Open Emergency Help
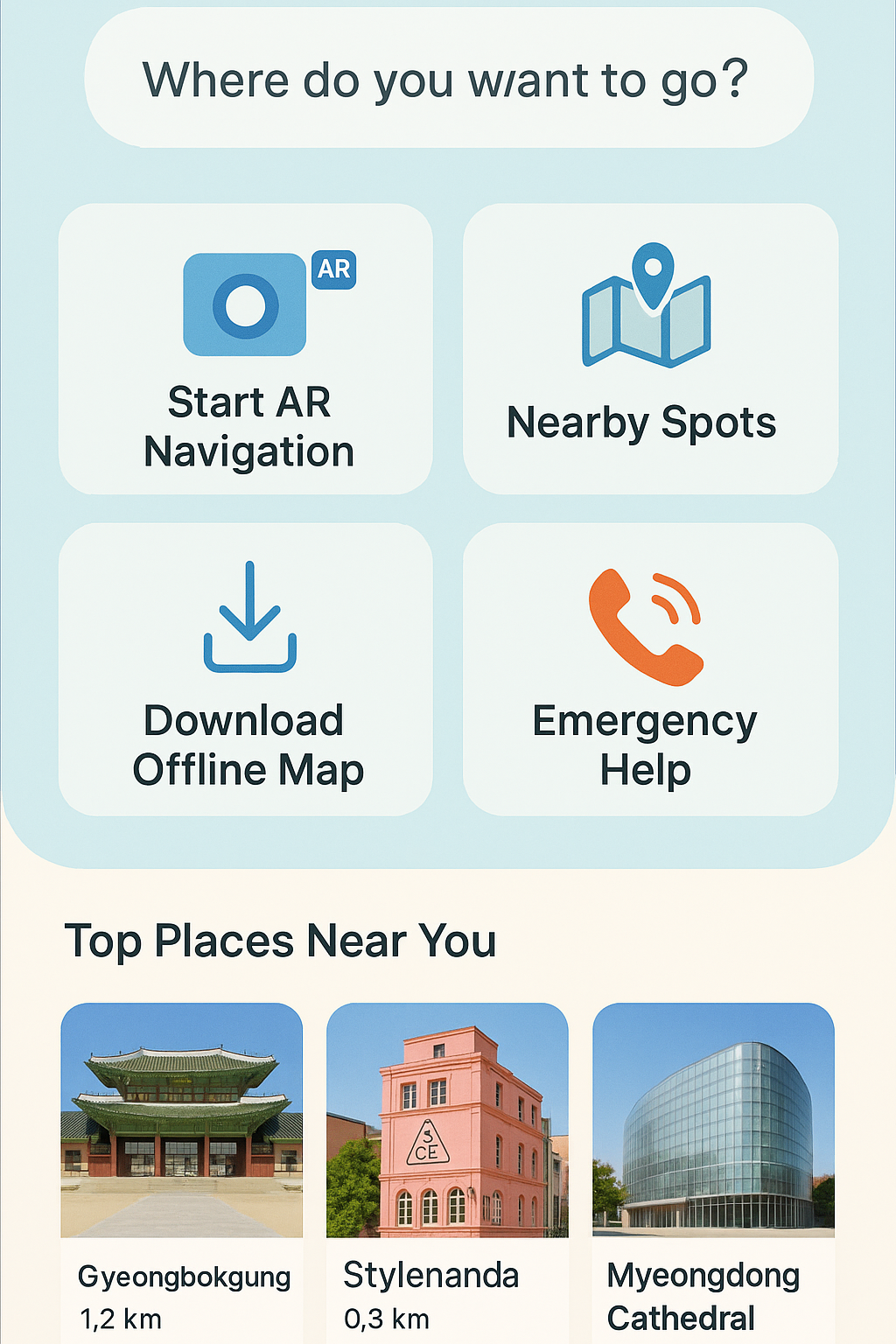The image size is (896, 1344). click(x=650, y=669)
